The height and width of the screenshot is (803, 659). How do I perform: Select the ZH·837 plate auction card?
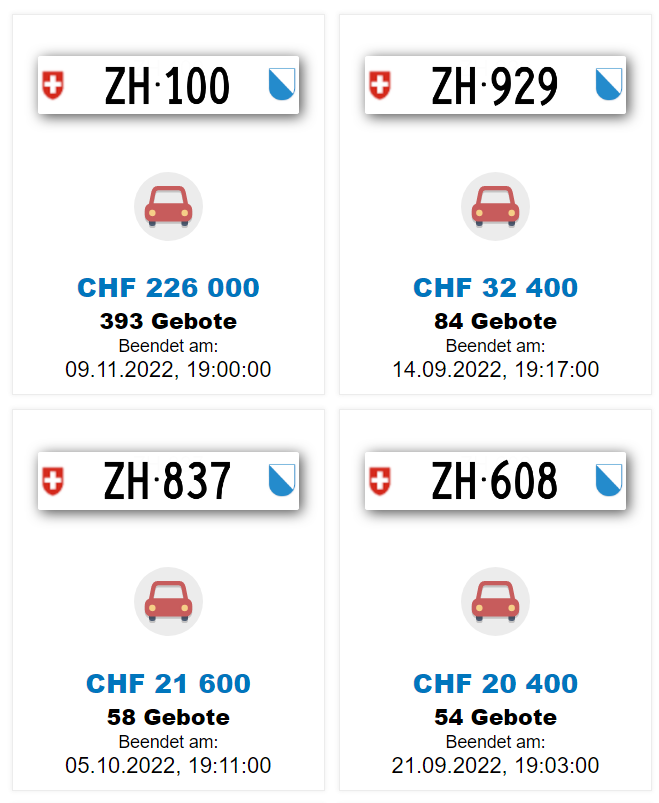point(168,600)
